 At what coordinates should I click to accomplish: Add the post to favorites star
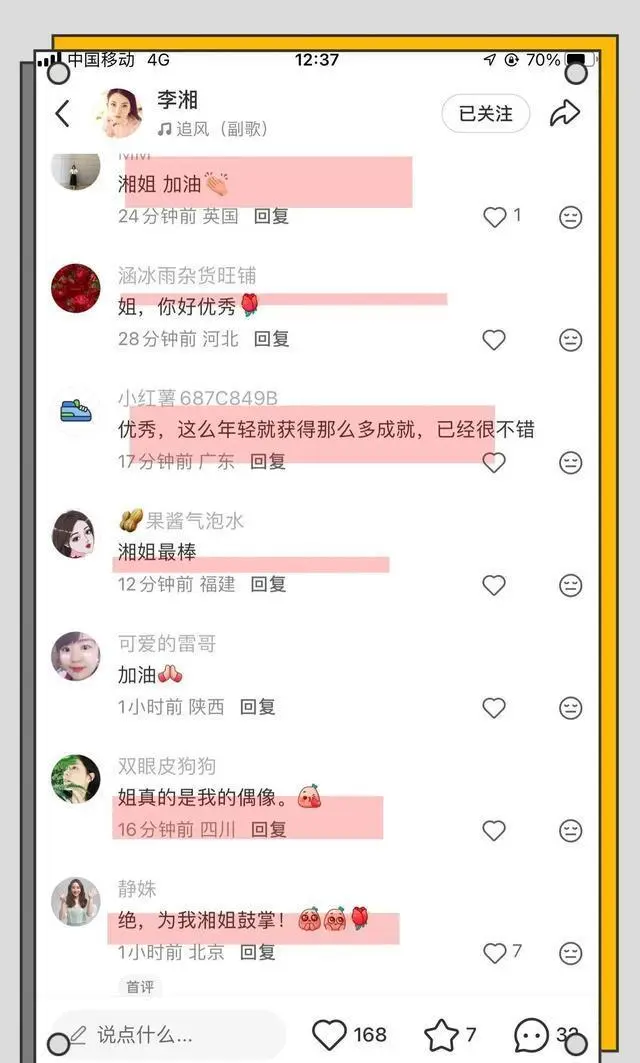pos(441,1034)
